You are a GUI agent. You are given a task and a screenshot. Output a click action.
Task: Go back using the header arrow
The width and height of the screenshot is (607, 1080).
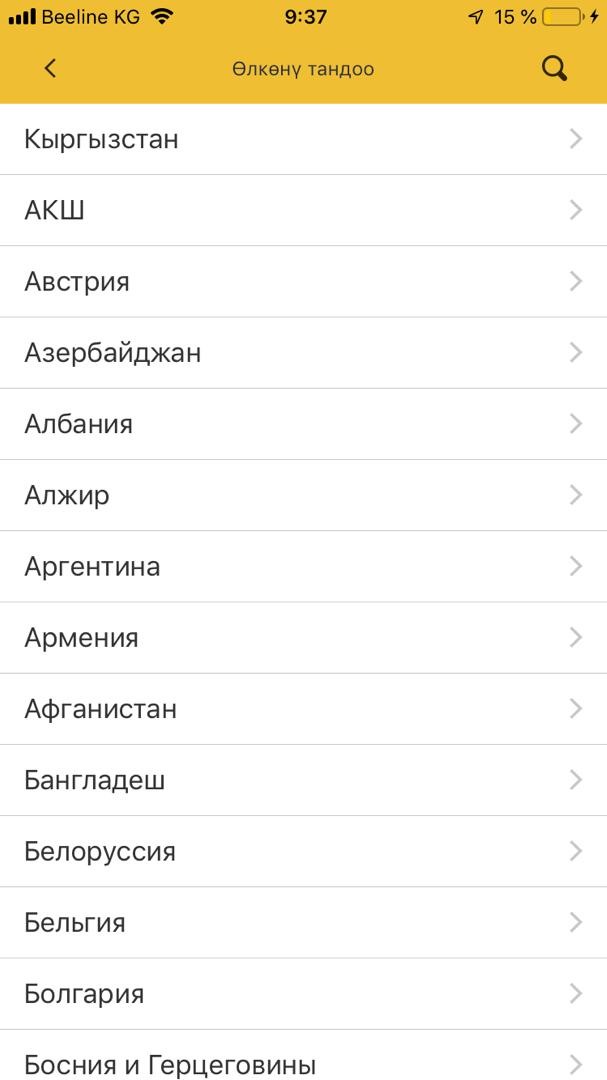click(x=50, y=68)
